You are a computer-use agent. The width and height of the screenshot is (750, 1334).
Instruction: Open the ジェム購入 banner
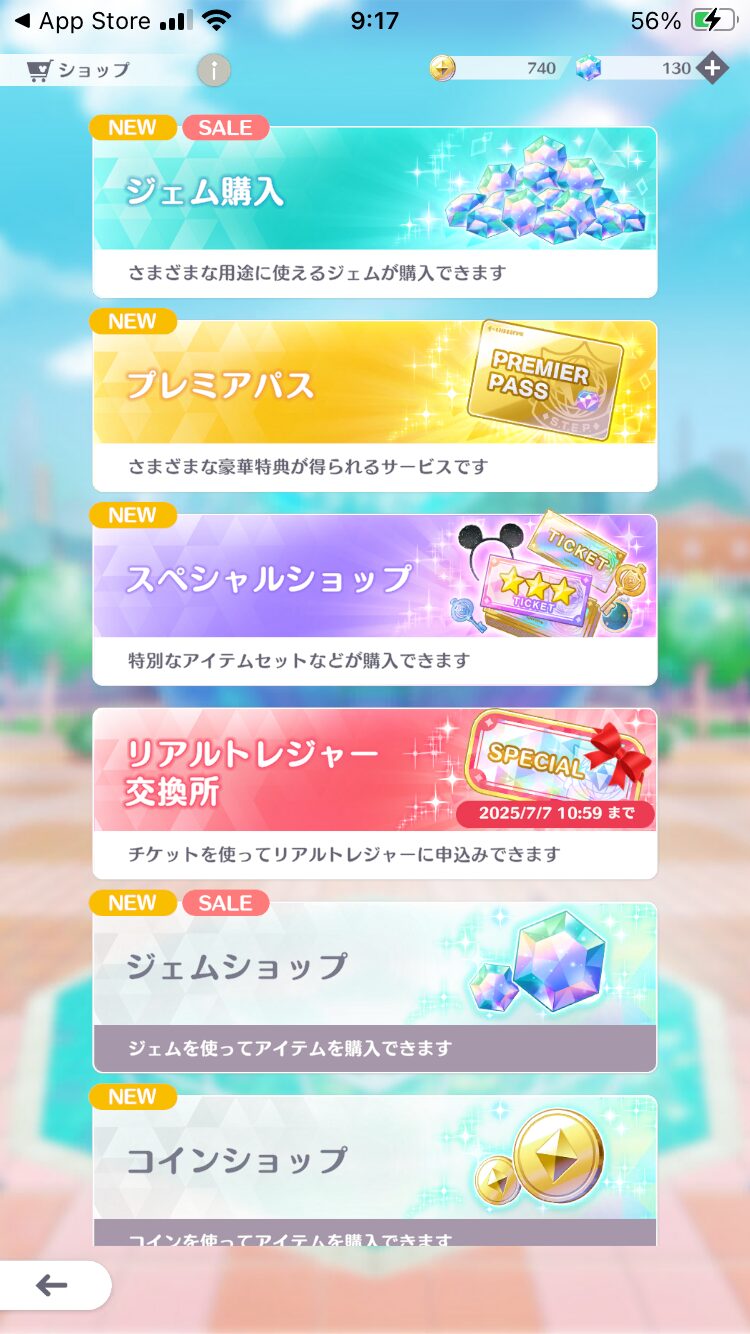pos(375,212)
